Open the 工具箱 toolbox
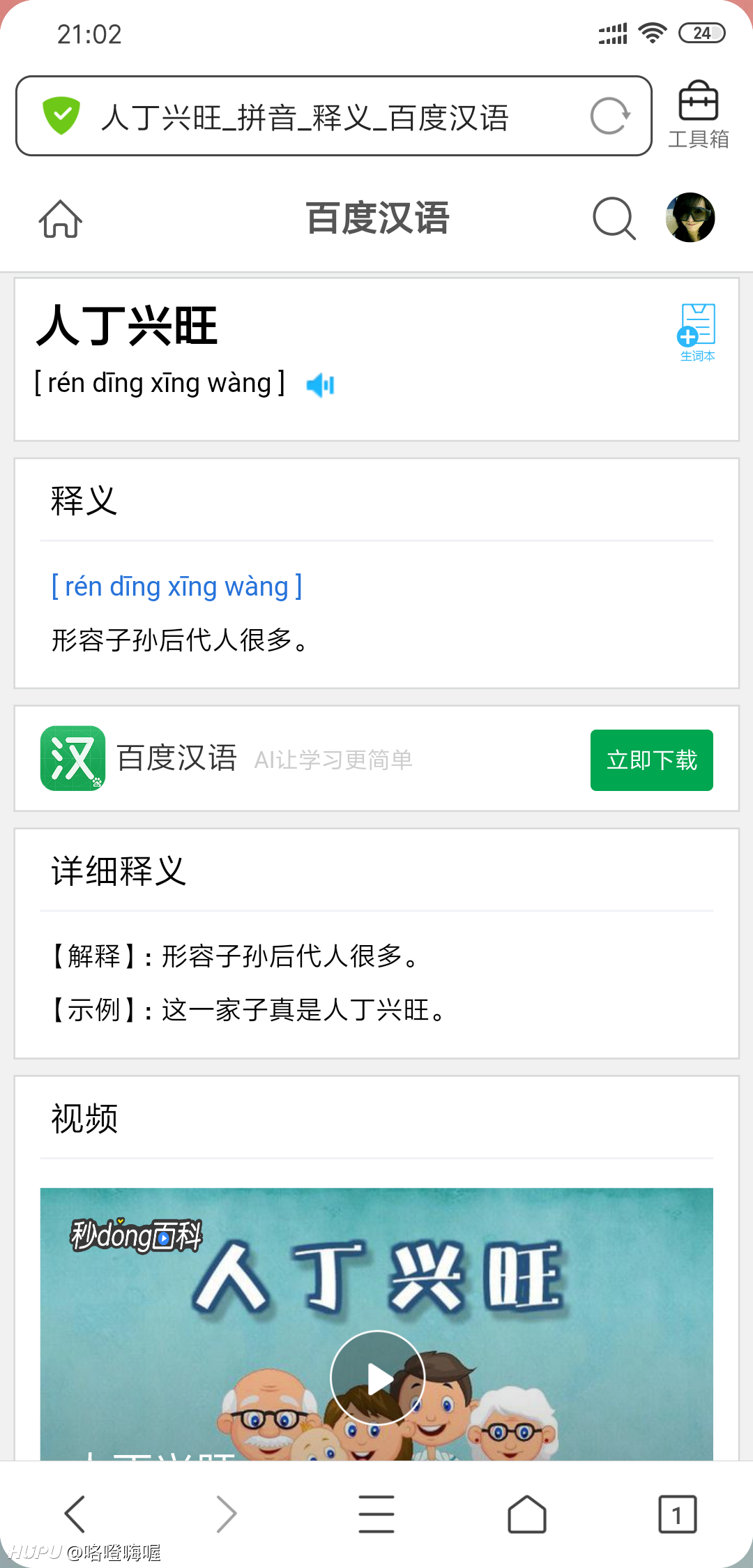The width and height of the screenshot is (753, 1568). pyautogui.click(x=699, y=115)
